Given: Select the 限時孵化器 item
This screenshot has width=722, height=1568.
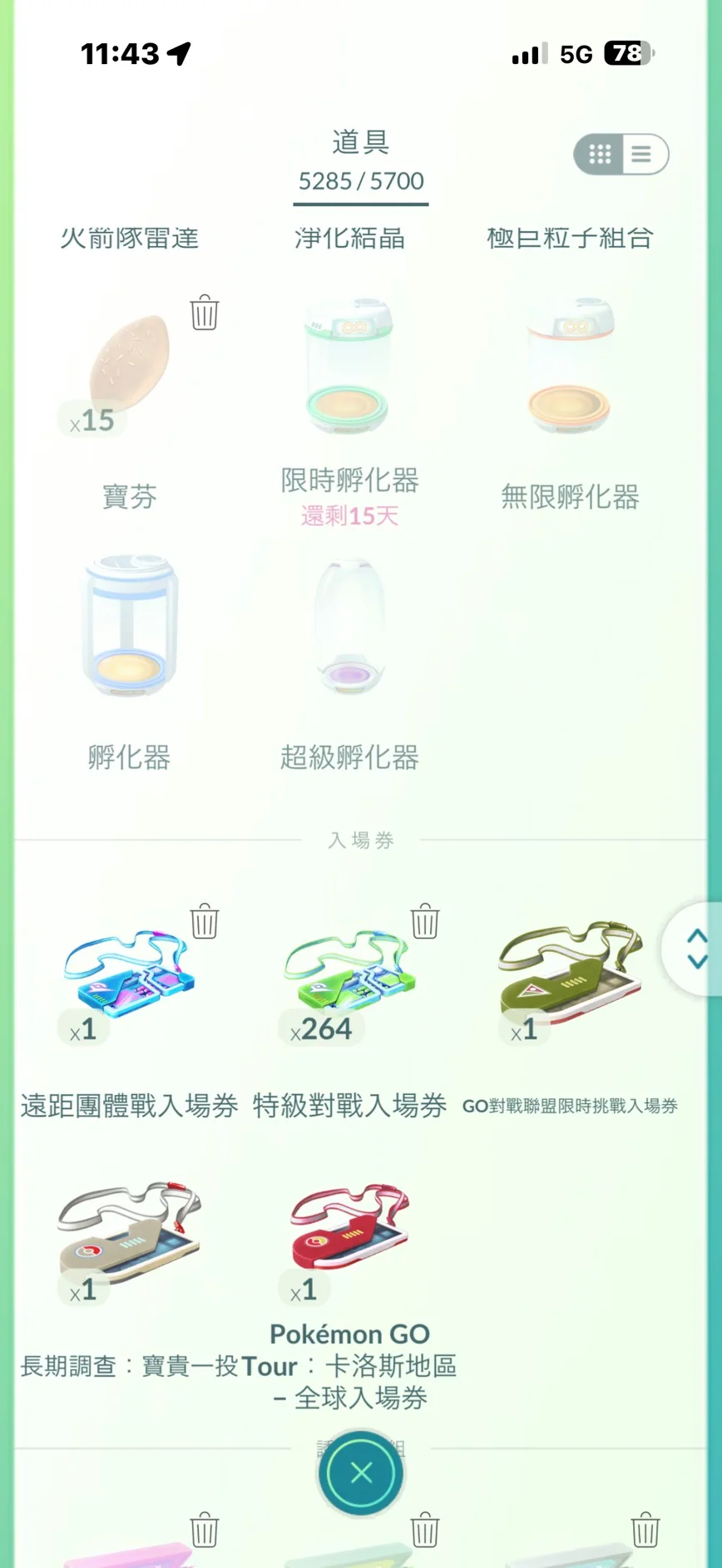Looking at the screenshot, I should (349, 366).
